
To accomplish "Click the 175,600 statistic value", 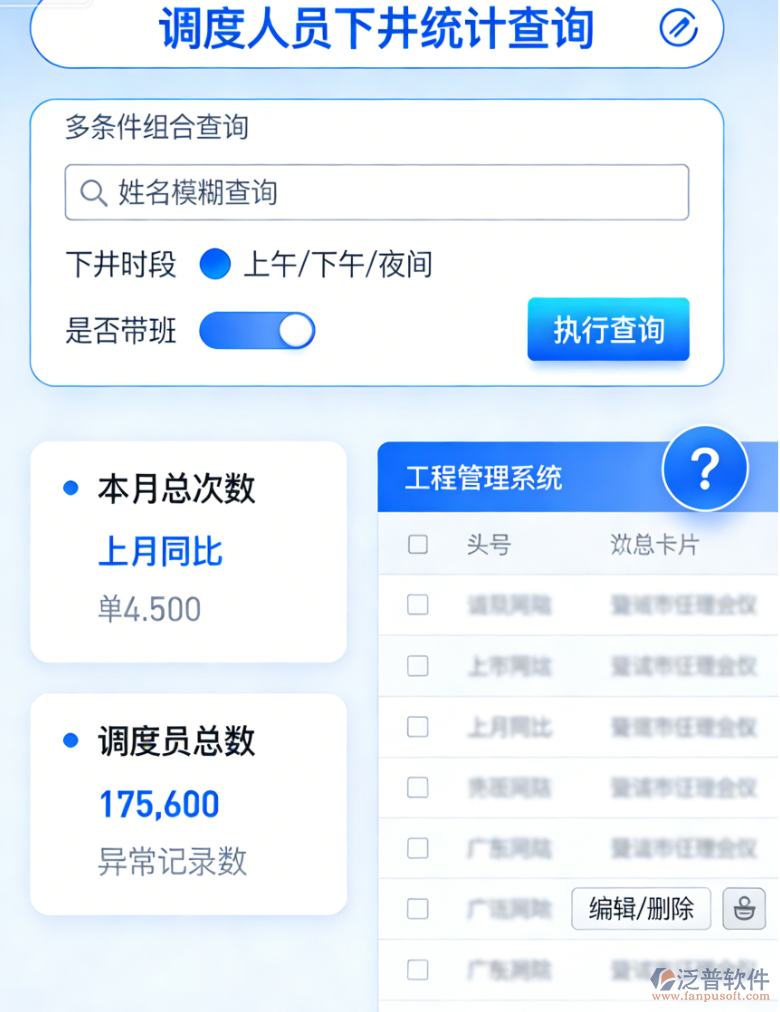I will point(160,803).
